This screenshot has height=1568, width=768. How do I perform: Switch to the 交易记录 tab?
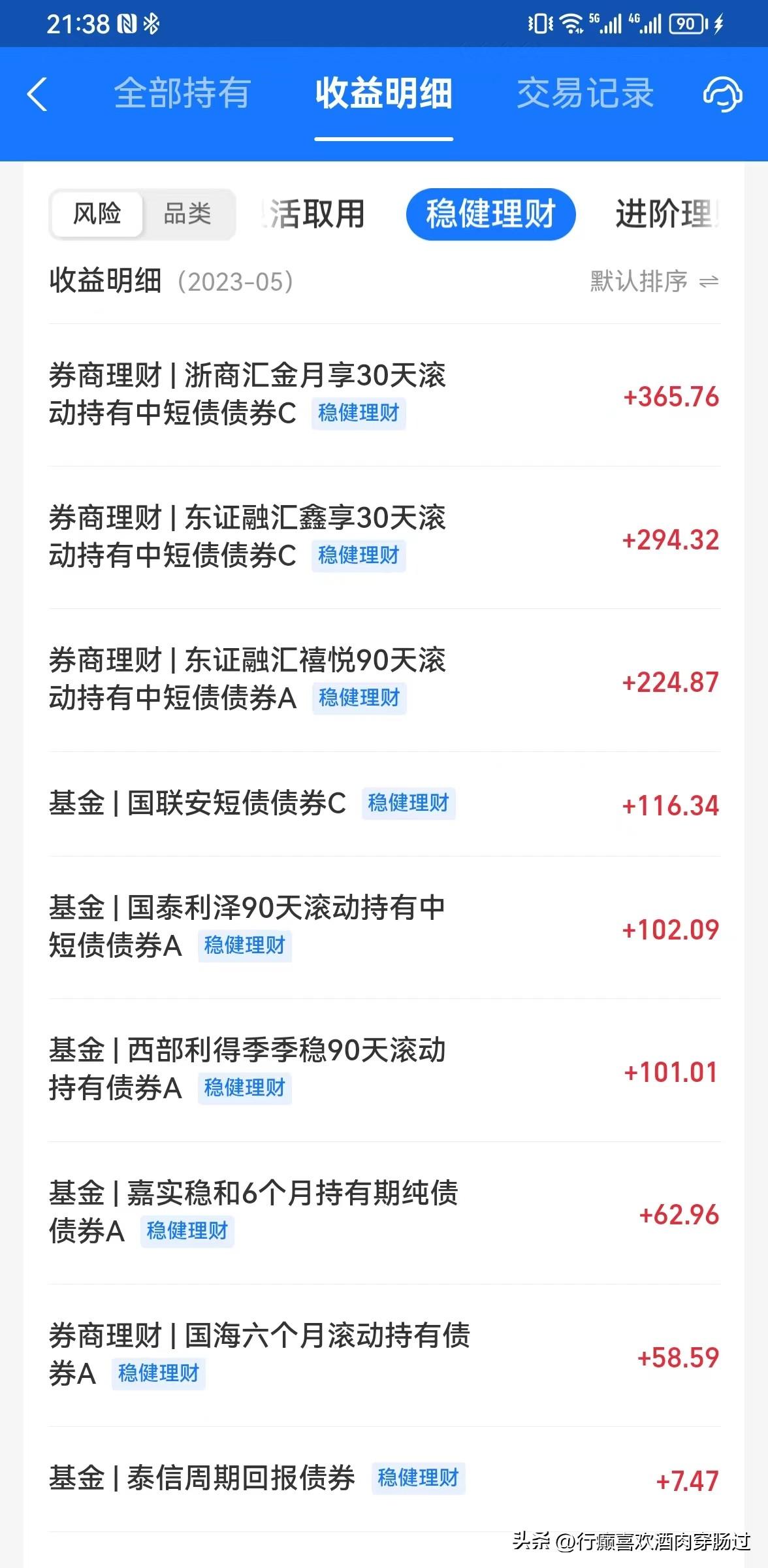(x=585, y=93)
